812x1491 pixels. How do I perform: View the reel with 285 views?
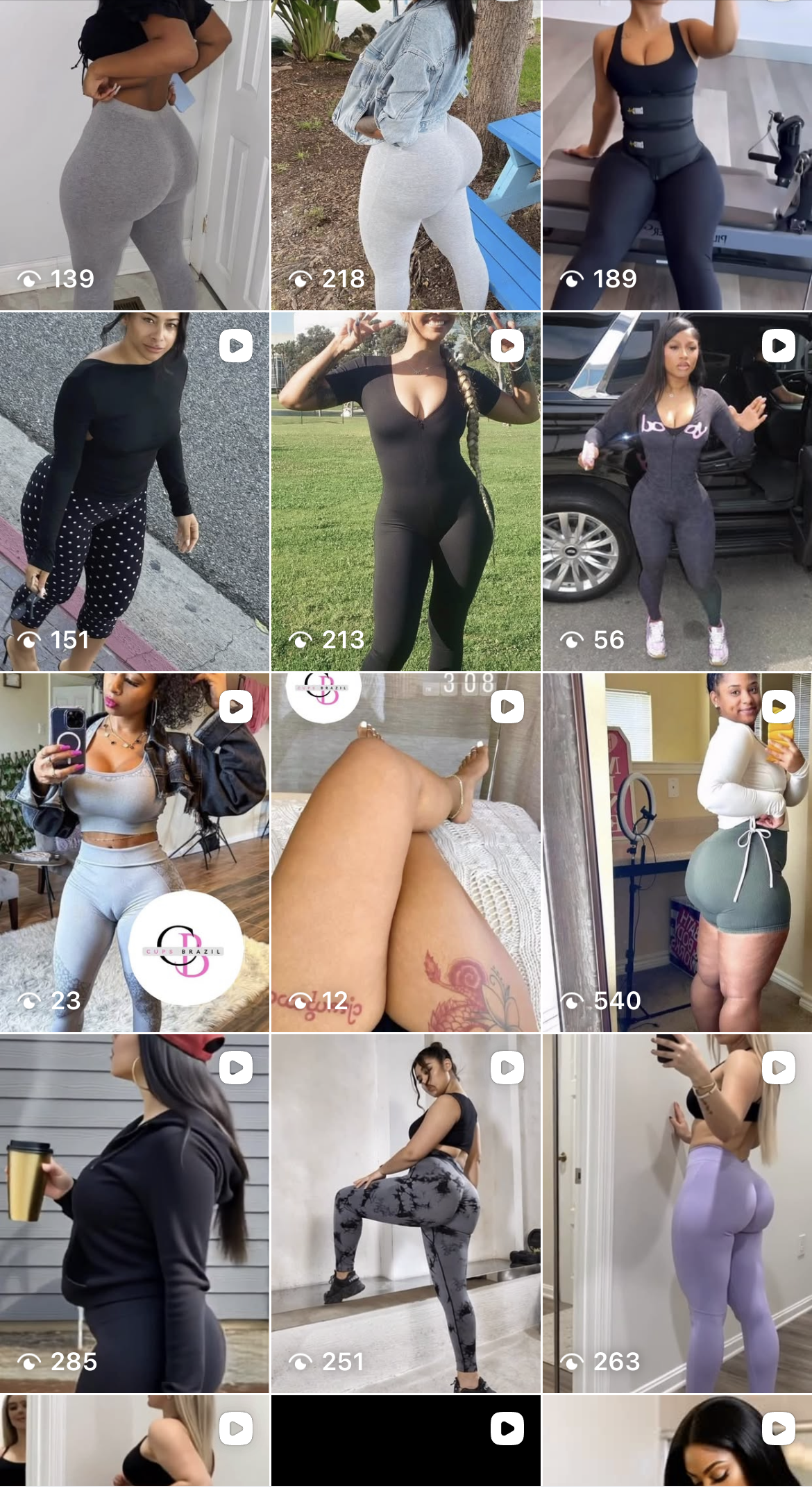point(134,1213)
